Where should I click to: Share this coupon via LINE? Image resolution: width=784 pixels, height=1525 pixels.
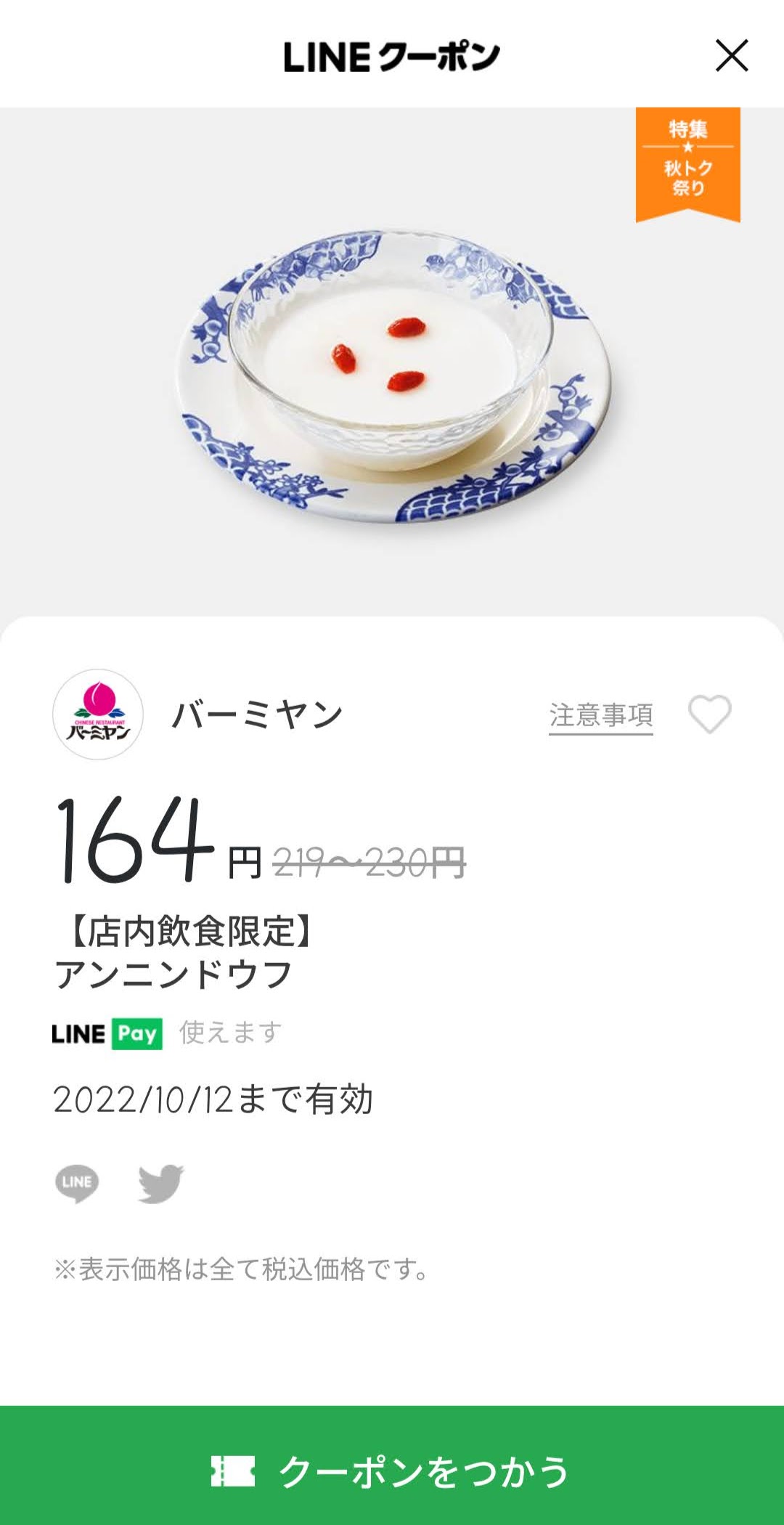(x=77, y=1184)
